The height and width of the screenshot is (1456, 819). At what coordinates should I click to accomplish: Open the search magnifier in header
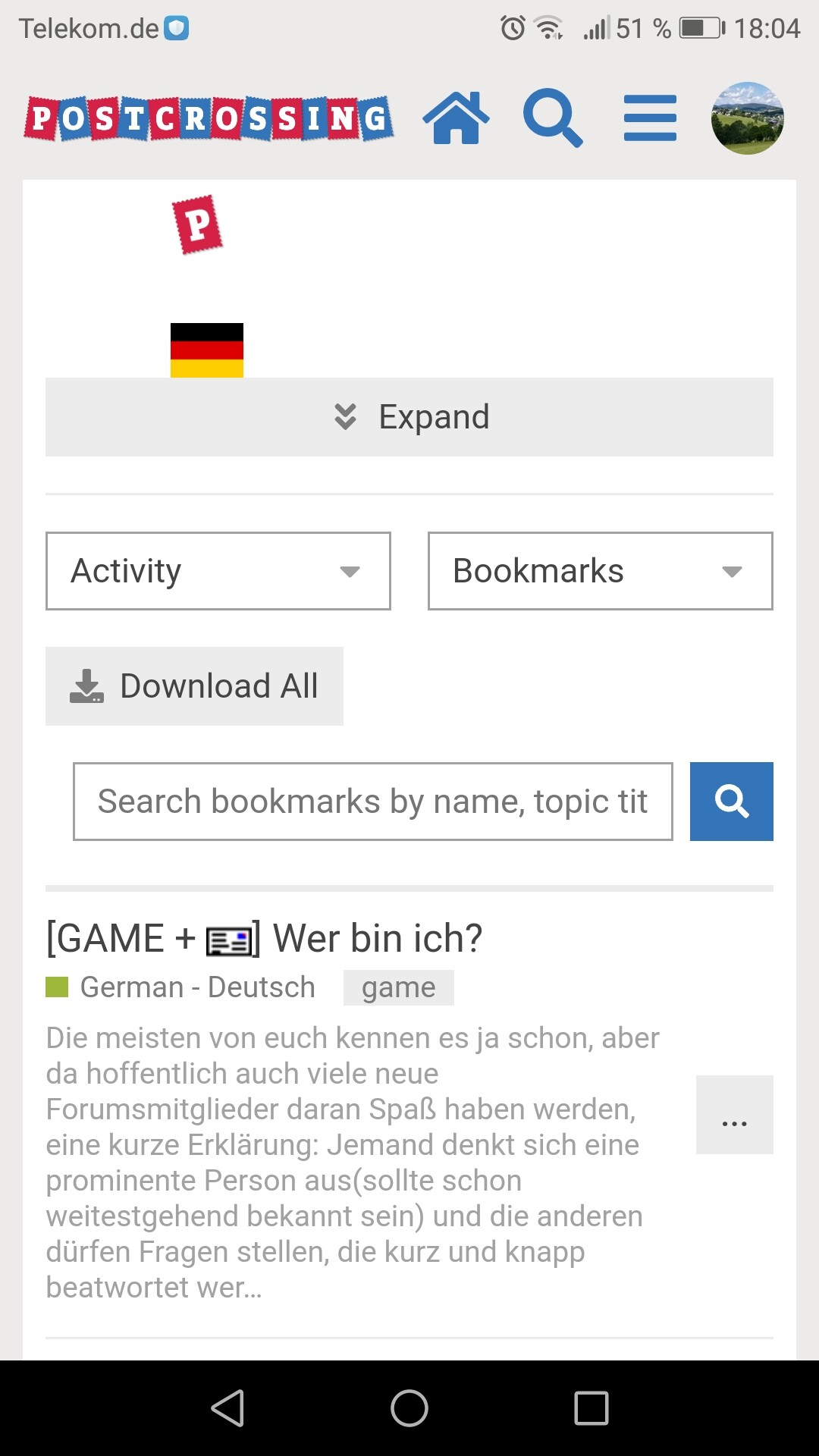coord(553,118)
